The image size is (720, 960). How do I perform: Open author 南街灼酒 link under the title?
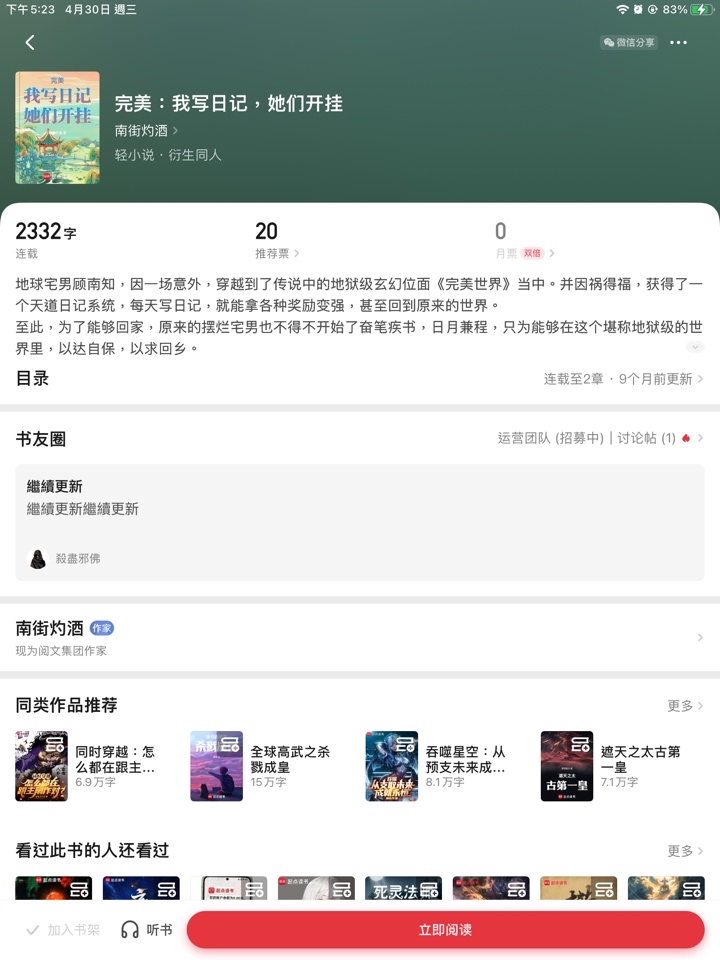[x=146, y=130]
